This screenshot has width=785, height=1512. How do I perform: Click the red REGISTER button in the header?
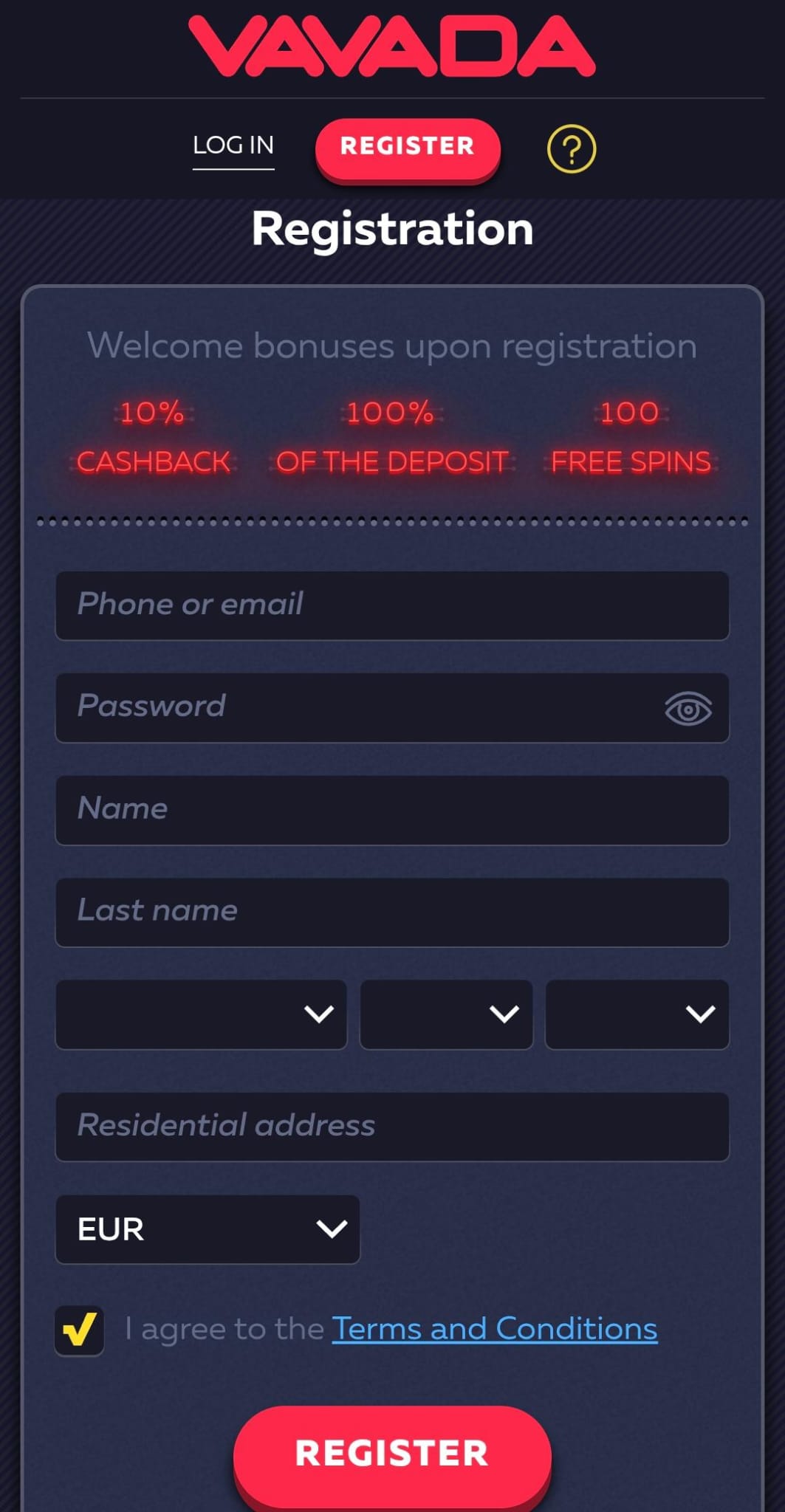click(x=408, y=145)
